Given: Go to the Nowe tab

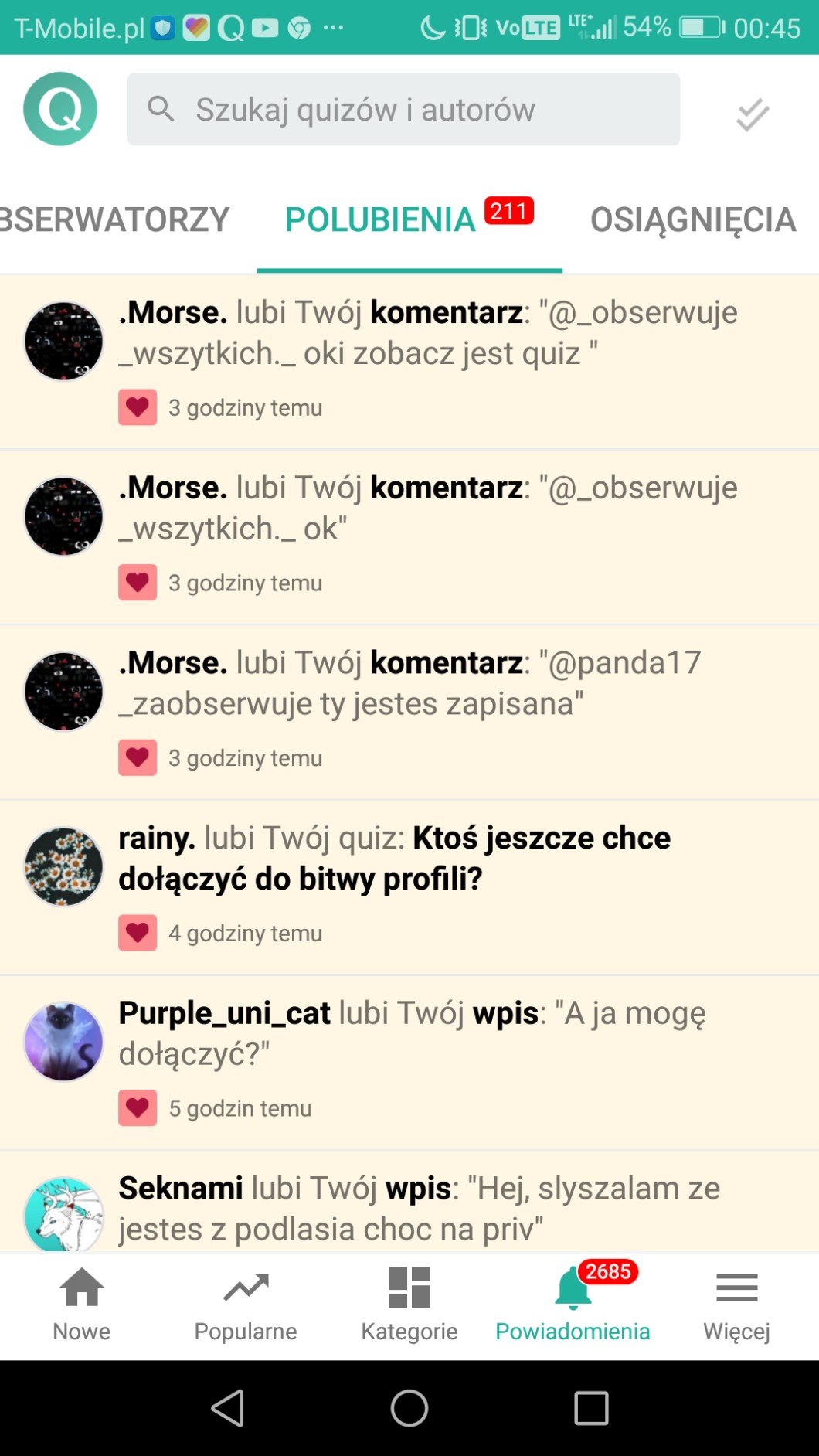Looking at the screenshot, I should click(x=82, y=1304).
